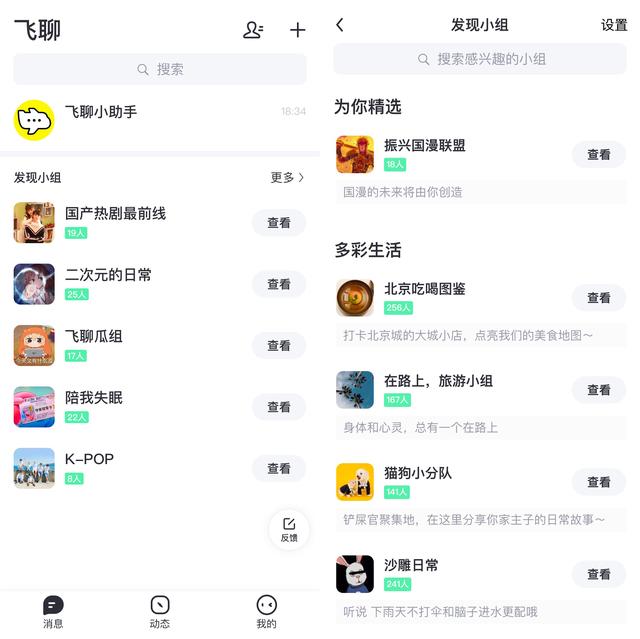View the K-POP group

pos(279,468)
